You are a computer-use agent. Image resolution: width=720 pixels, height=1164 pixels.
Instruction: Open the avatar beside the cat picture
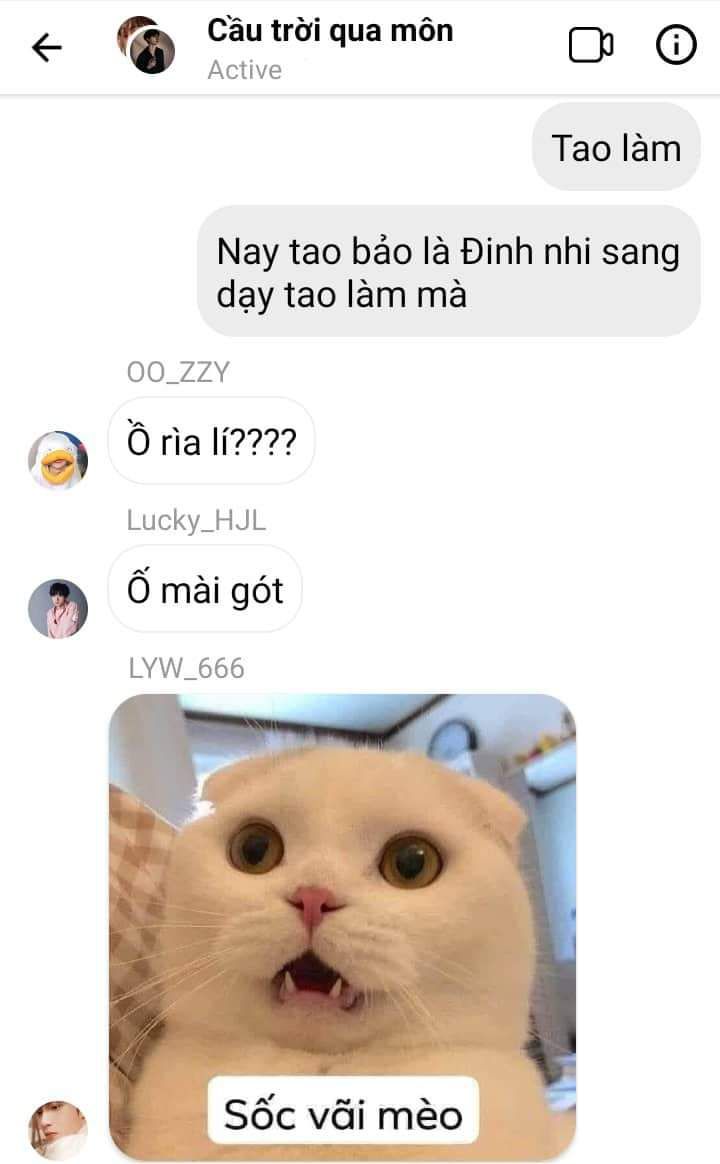[x=57, y=1129]
